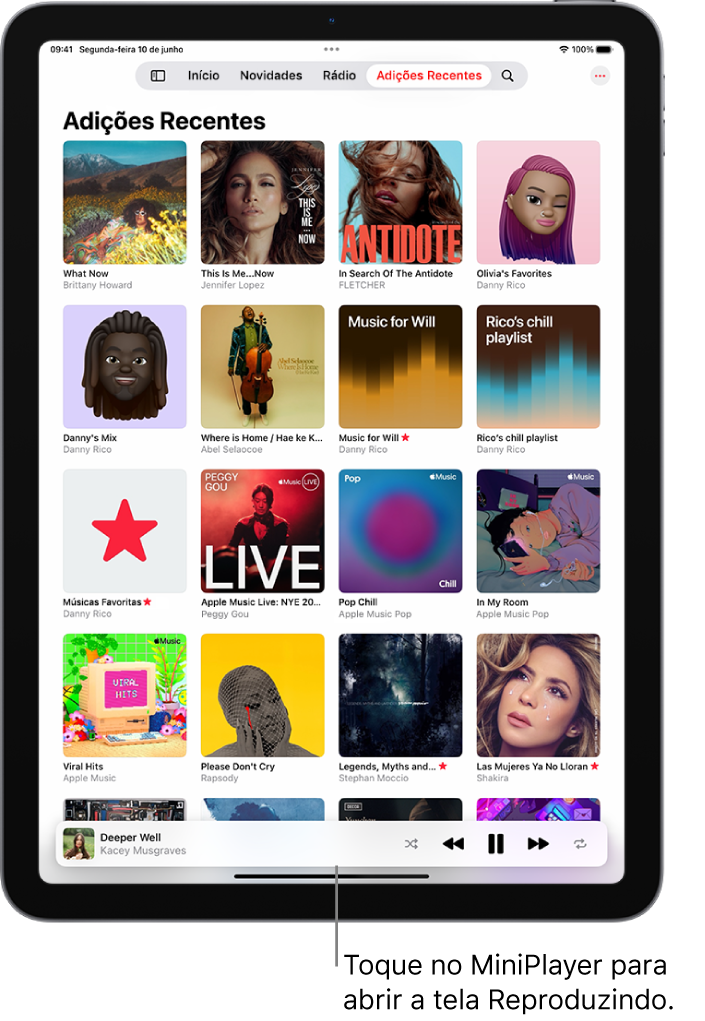Toggle the sidebar button

coord(158,76)
